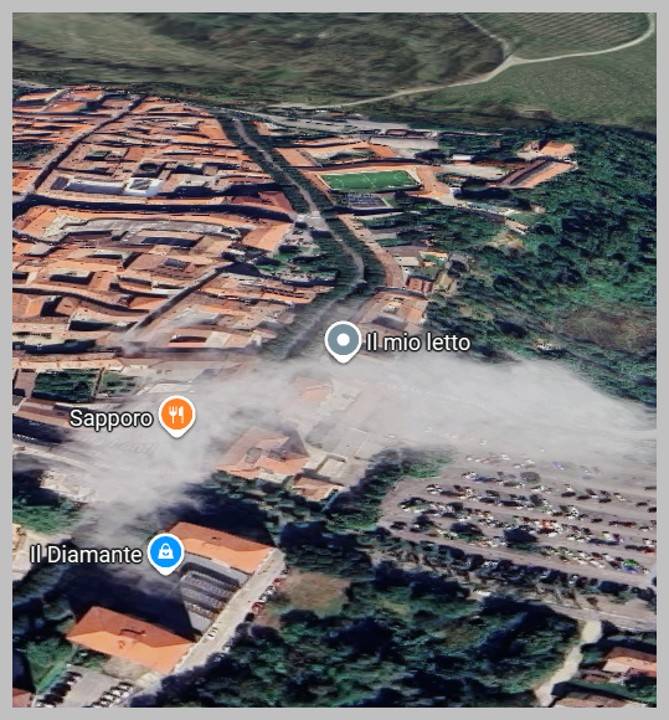Image resolution: width=669 pixels, height=720 pixels.
Task: Open the Il mio letto map pin
Action: pyautogui.click(x=343, y=342)
